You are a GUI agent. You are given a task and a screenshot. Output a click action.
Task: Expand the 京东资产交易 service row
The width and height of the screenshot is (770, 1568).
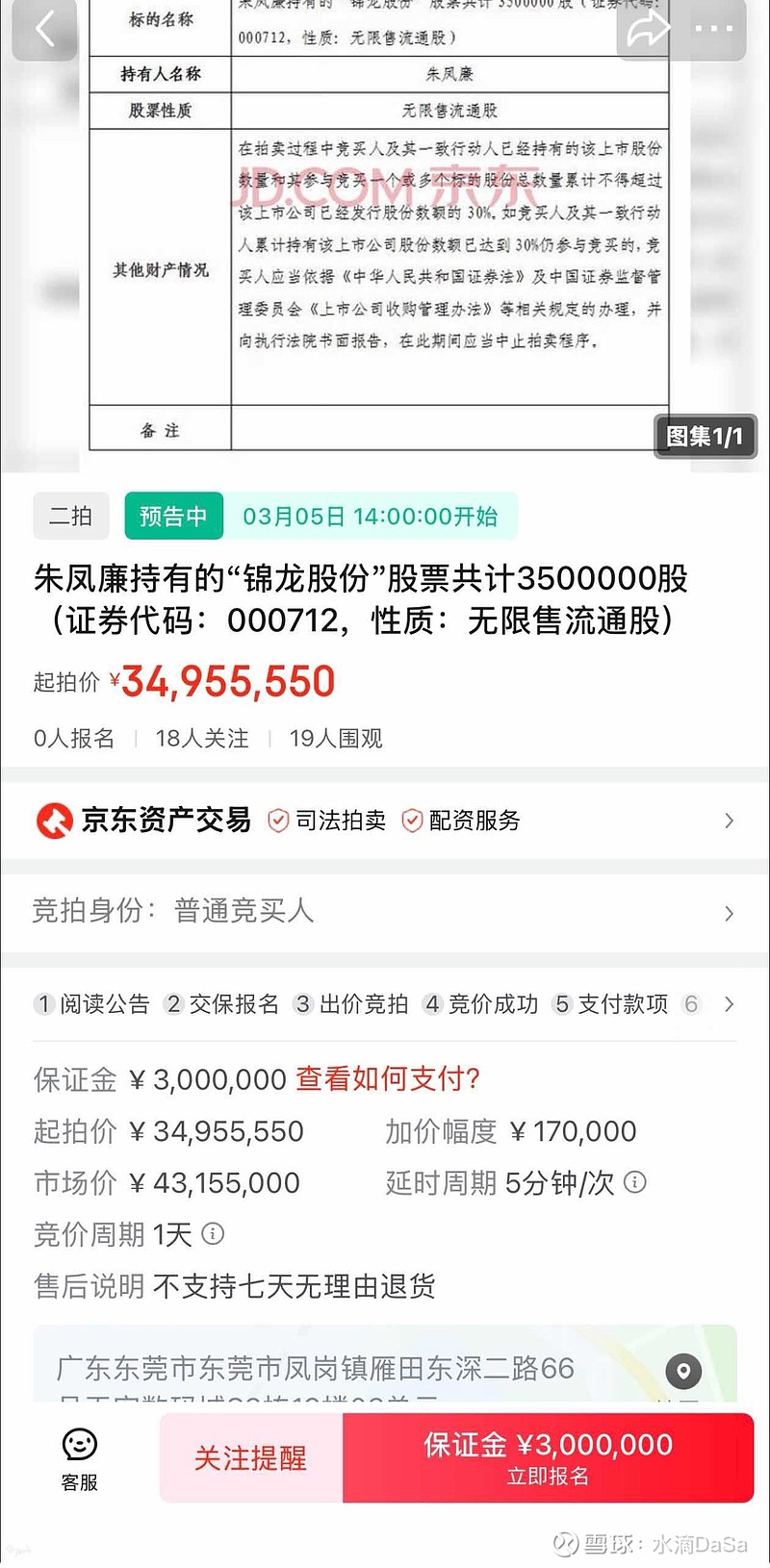click(729, 821)
